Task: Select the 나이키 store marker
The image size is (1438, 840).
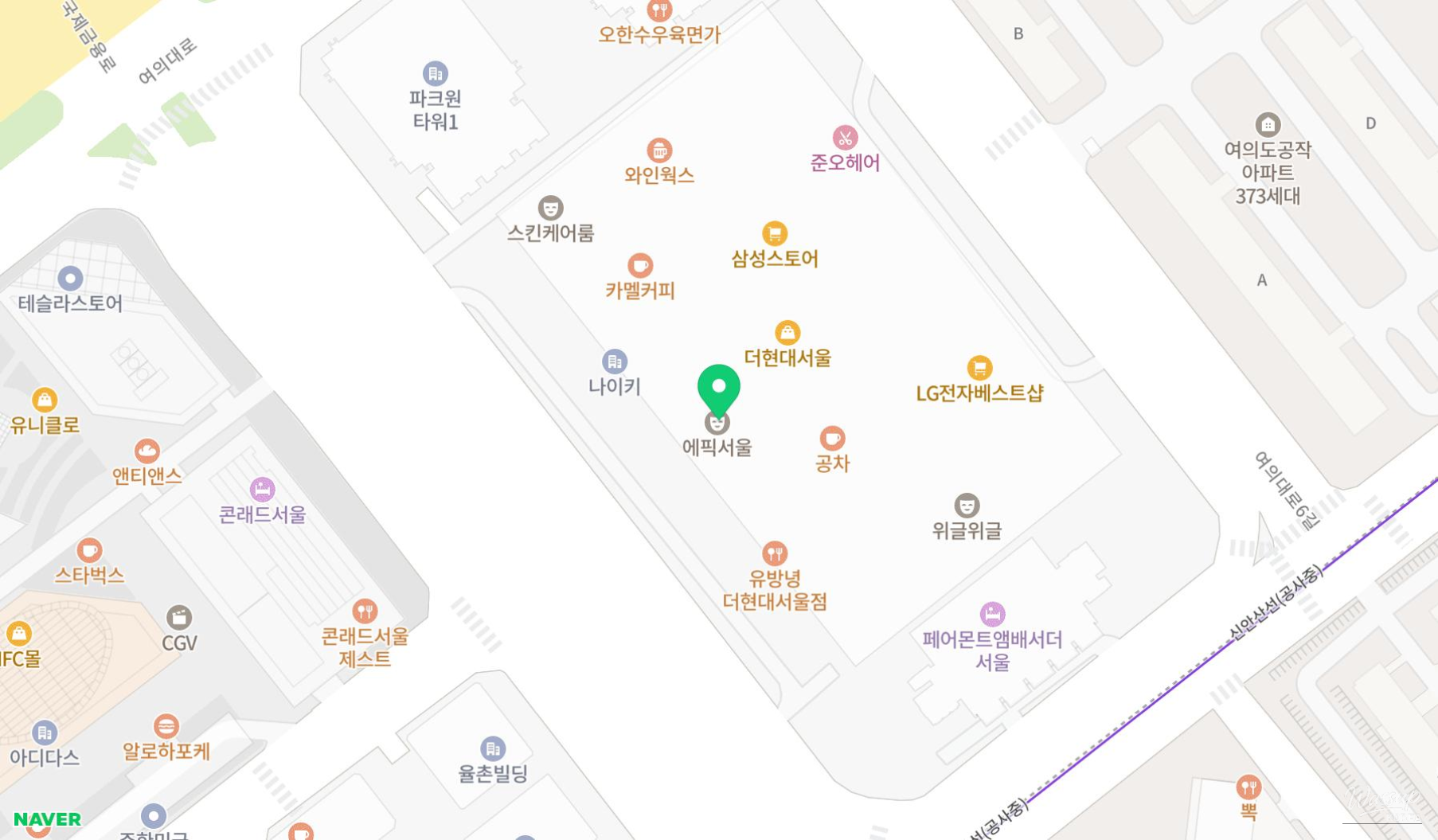Action: coord(615,362)
